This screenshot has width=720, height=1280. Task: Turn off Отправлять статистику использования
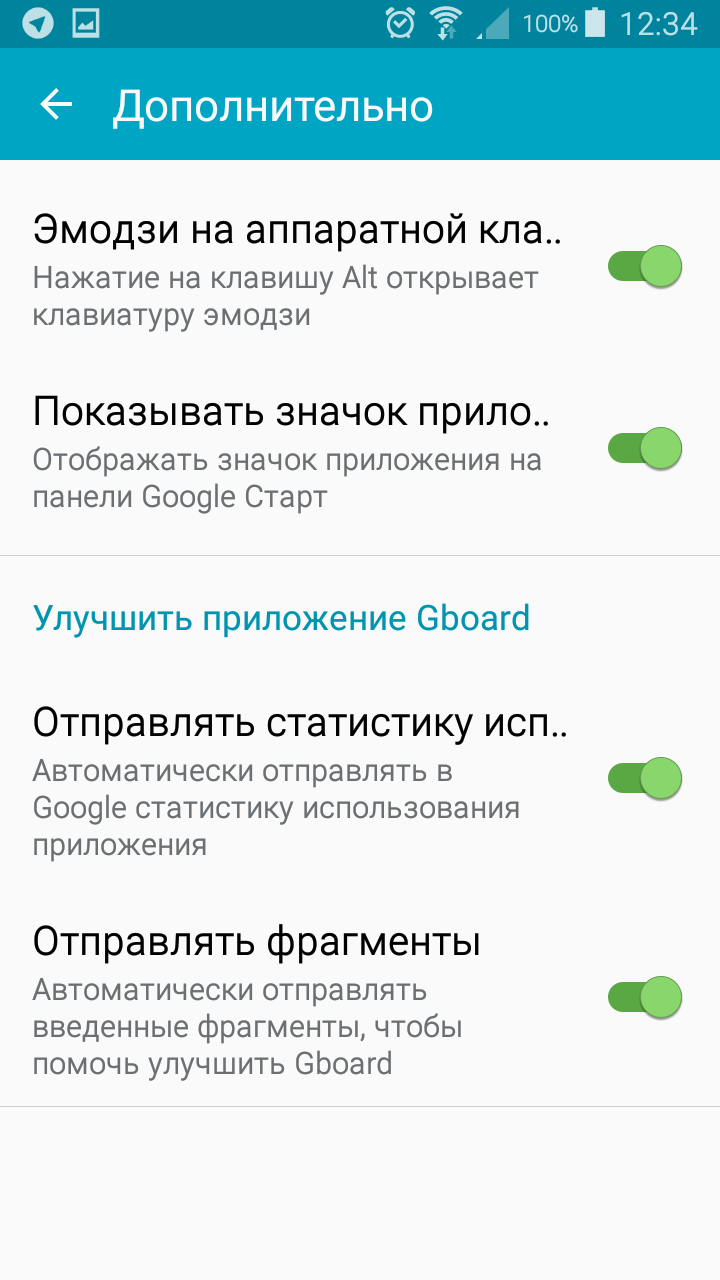click(x=645, y=778)
